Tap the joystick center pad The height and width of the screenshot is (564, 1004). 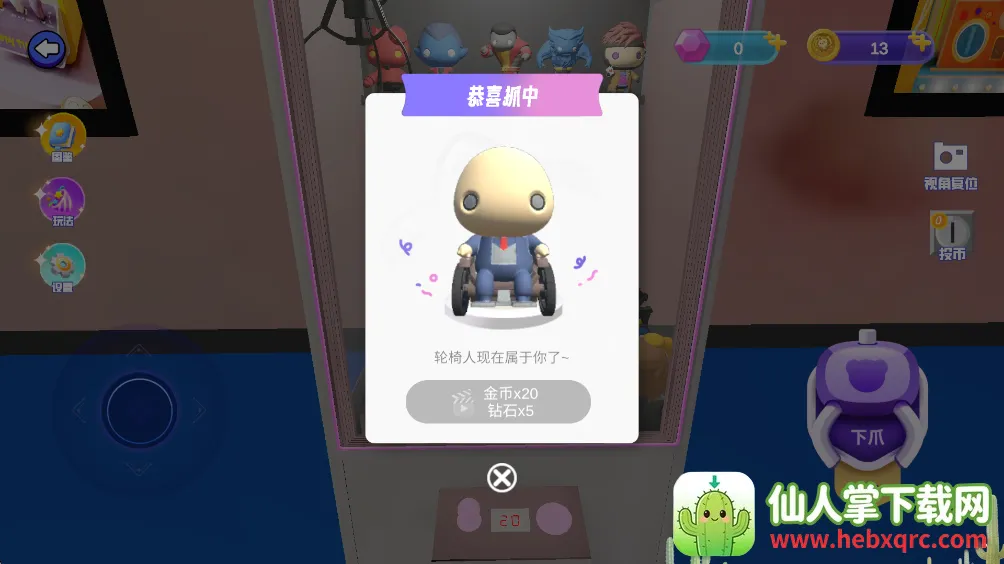pos(141,410)
